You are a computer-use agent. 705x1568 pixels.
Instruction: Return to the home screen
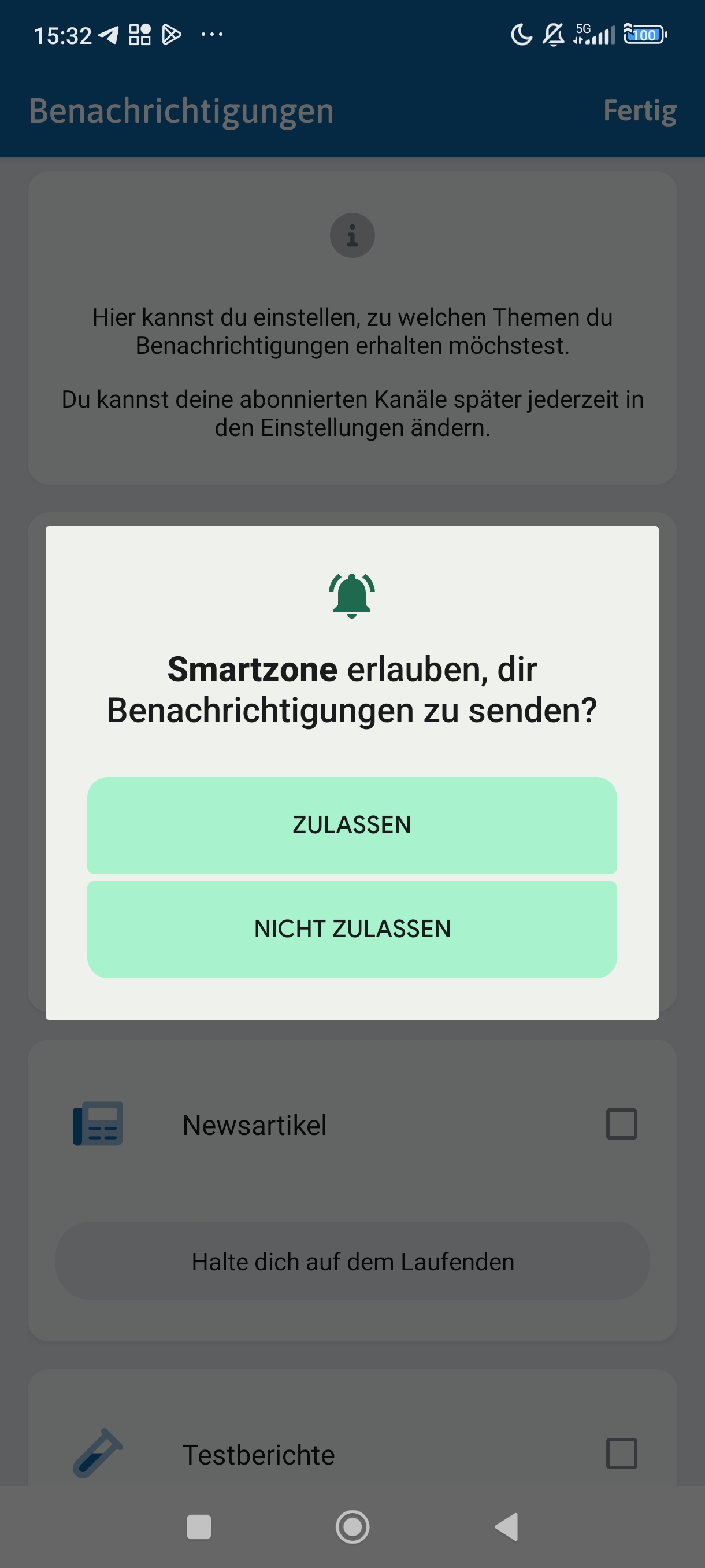tap(352, 1526)
